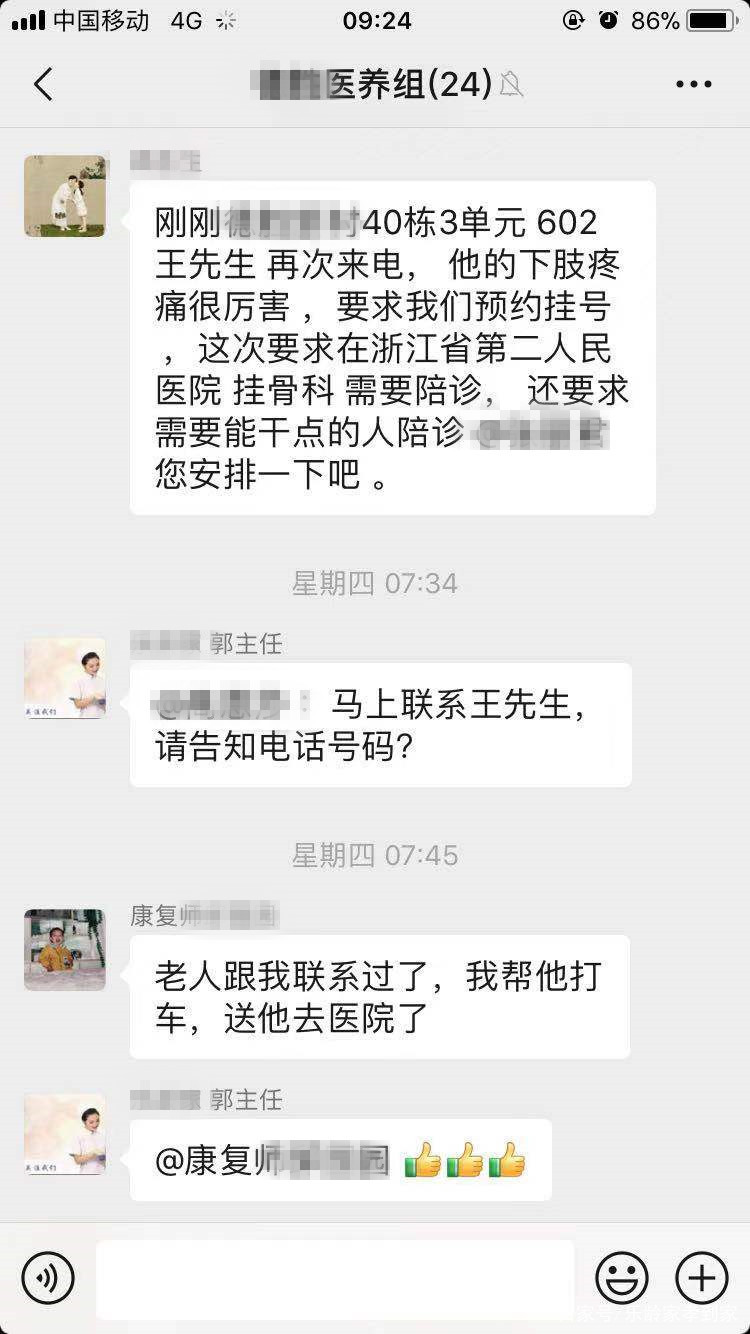Tap 康复师's profile avatar
750x1334 pixels.
64,951
